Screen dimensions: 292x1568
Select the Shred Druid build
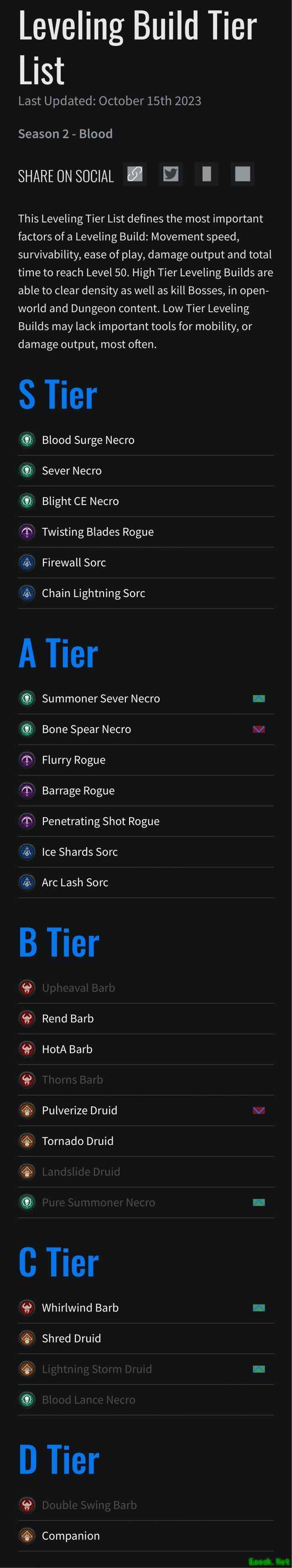pyautogui.click(x=71, y=1338)
